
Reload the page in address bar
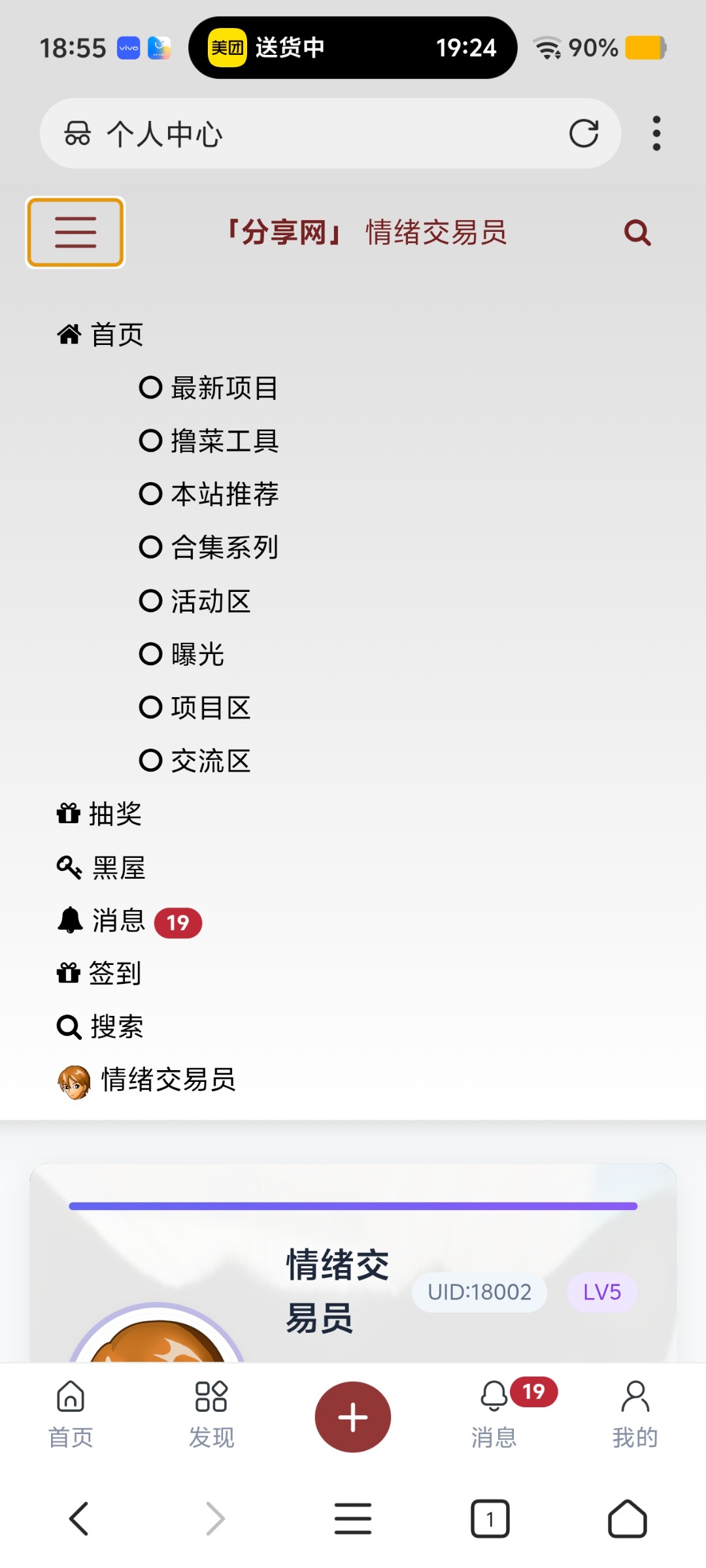pos(583,134)
